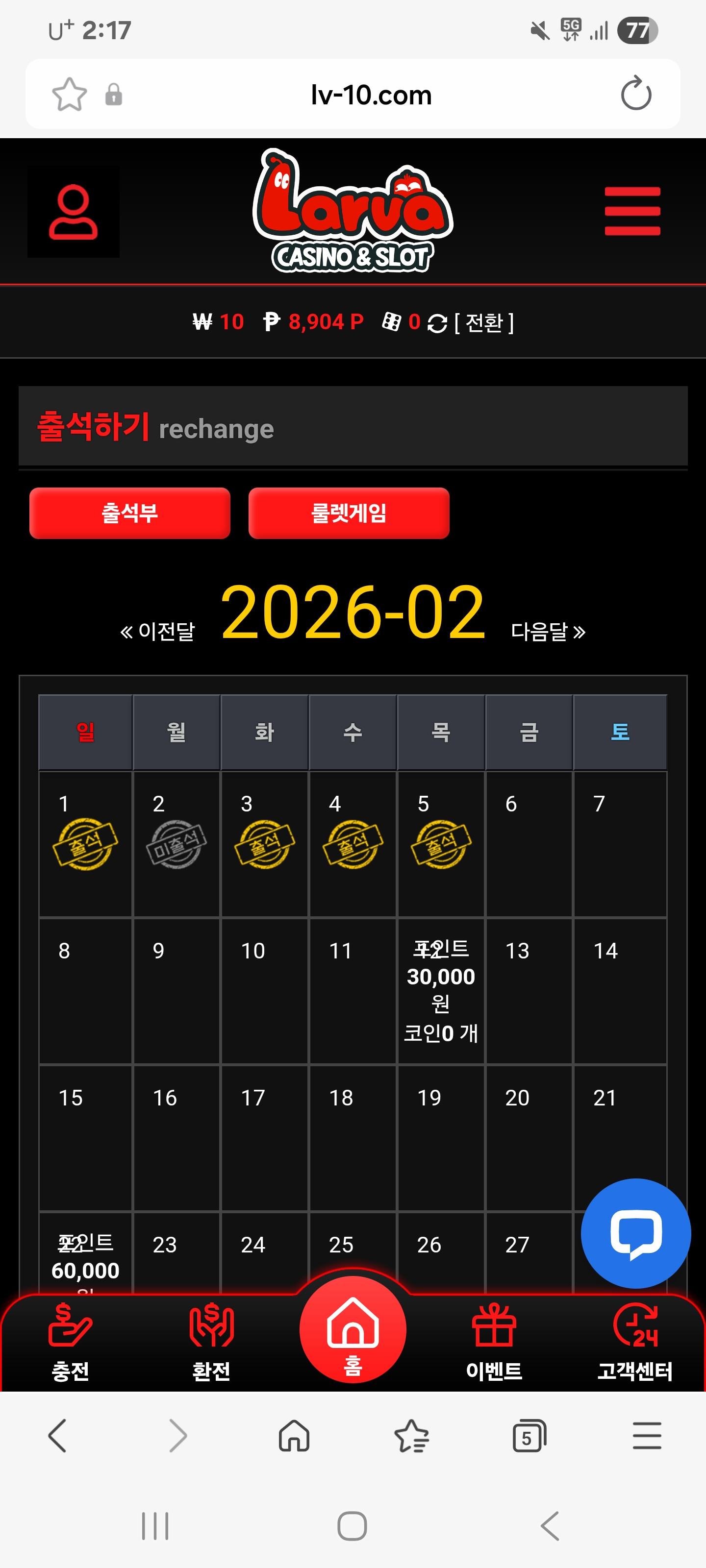Open the user profile icon

tap(73, 211)
